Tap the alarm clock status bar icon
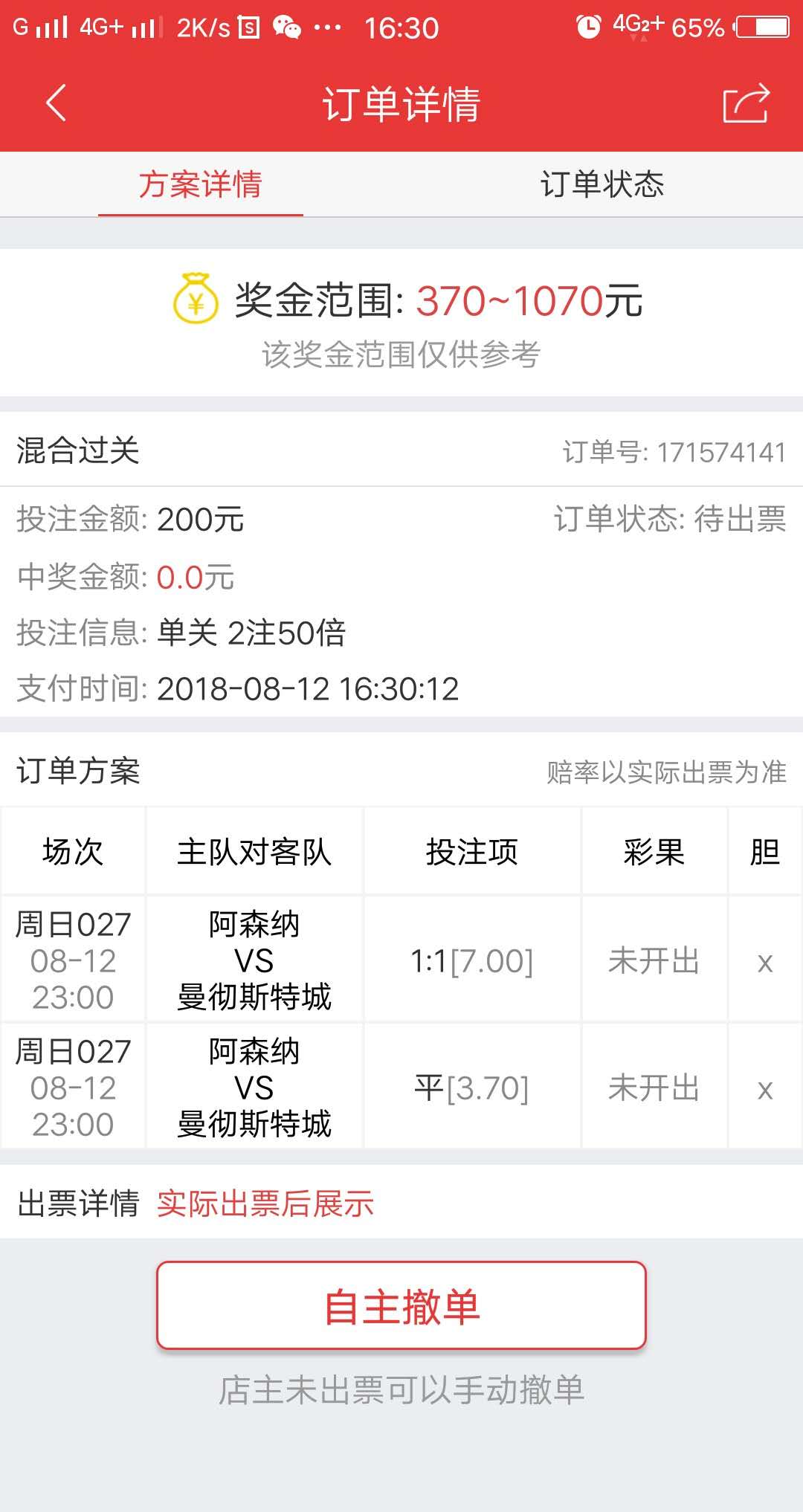The image size is (803, 1512). 588,27
